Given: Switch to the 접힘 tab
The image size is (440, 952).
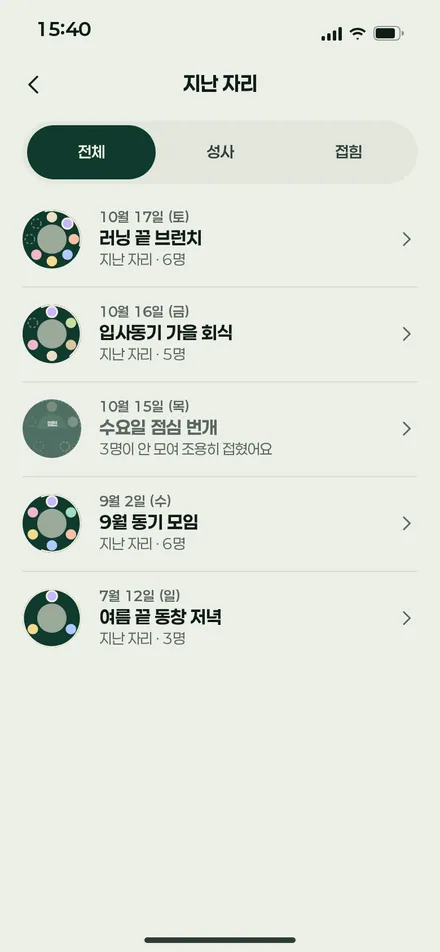Looking at the screenshot, I should point(348,152).
